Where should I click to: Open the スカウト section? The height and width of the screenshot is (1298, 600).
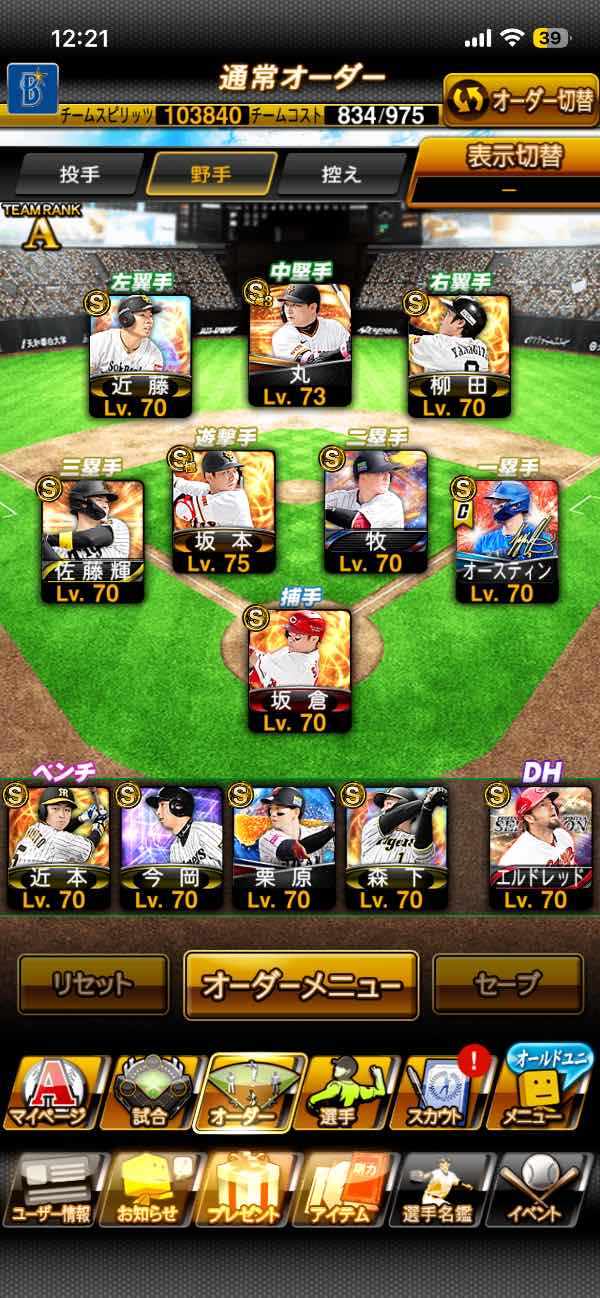click(444, 1093)
